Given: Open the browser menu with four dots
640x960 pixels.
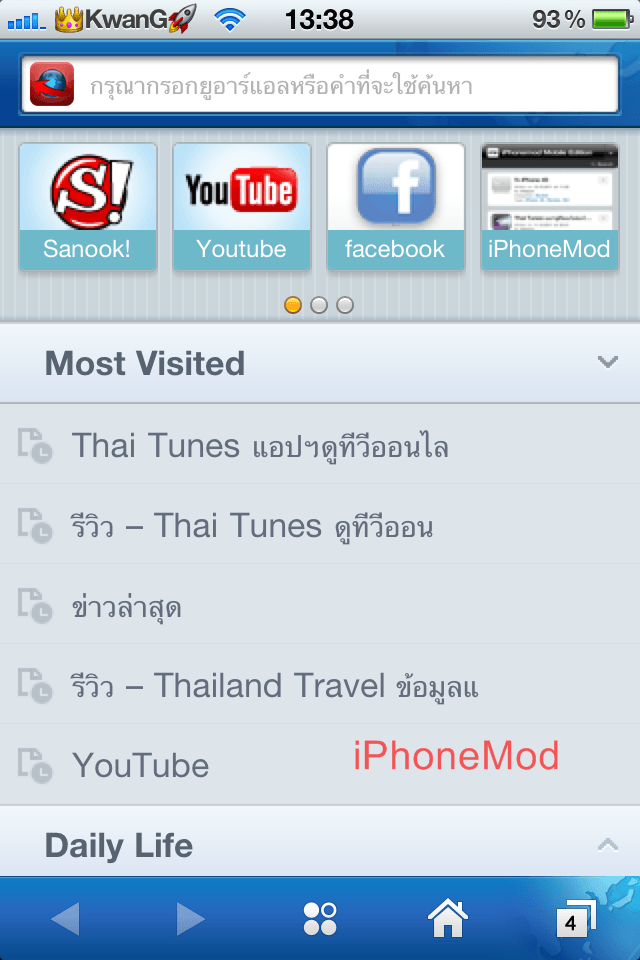Looking at the screenshot, I should point(320,918).
